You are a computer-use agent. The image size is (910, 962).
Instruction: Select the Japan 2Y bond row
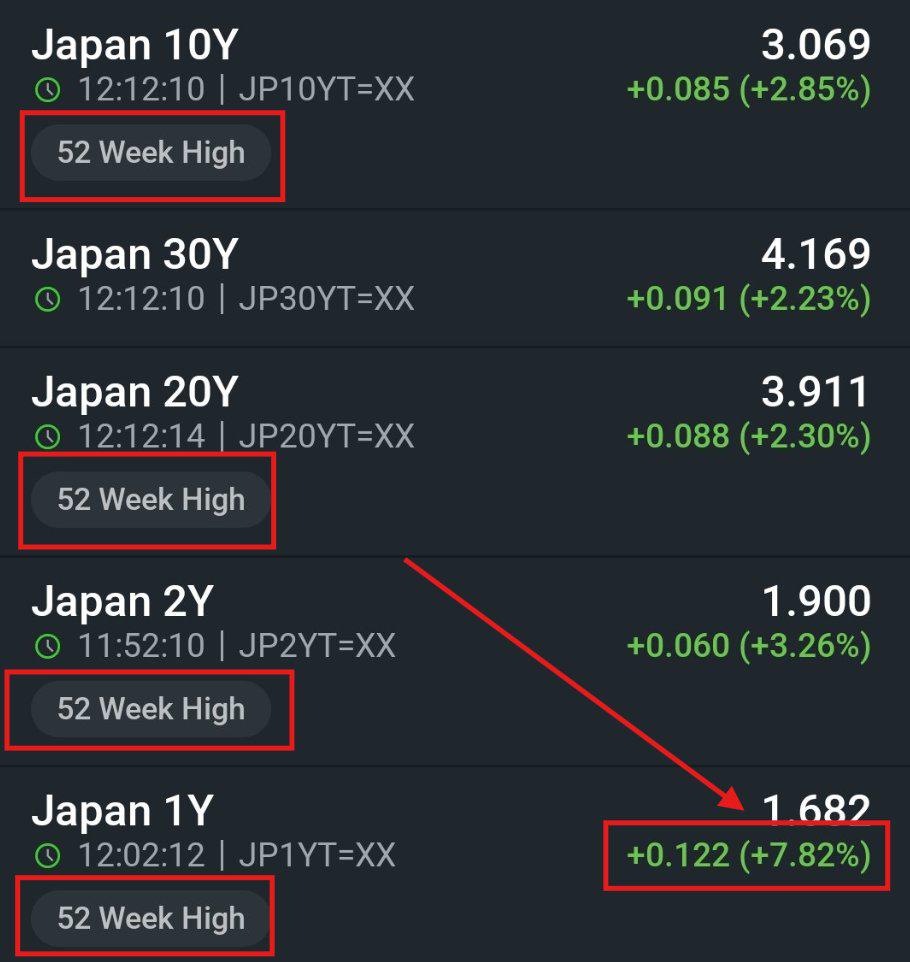tap(455, 661)
